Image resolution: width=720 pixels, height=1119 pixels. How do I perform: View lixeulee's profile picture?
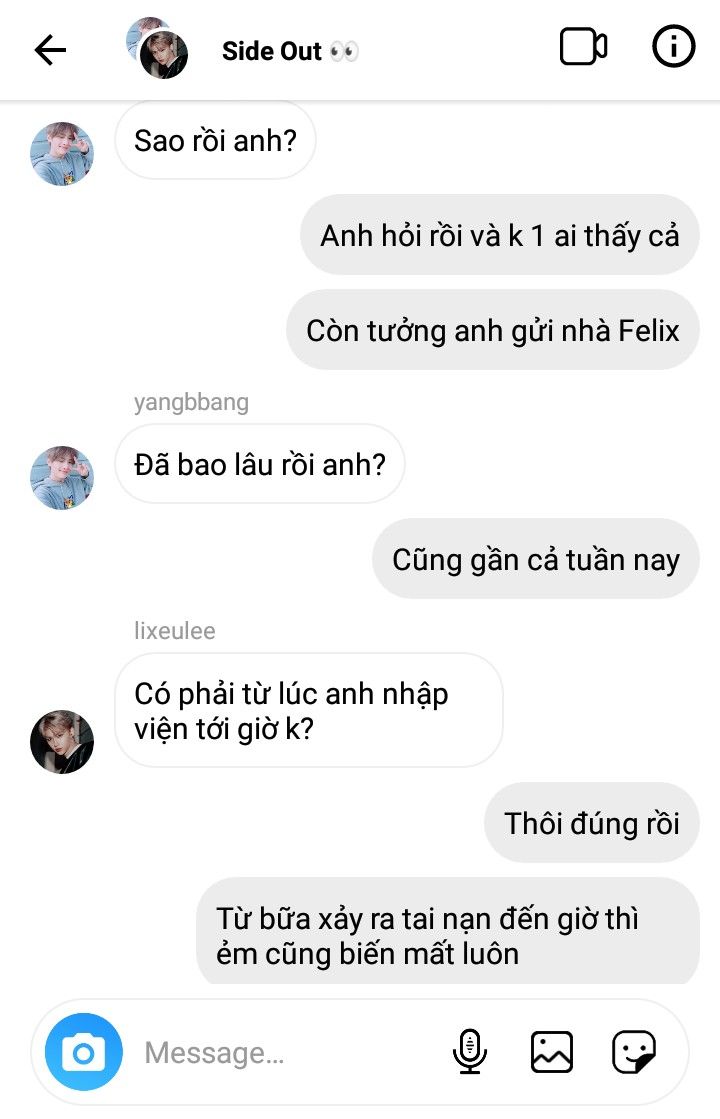(62, 741)
